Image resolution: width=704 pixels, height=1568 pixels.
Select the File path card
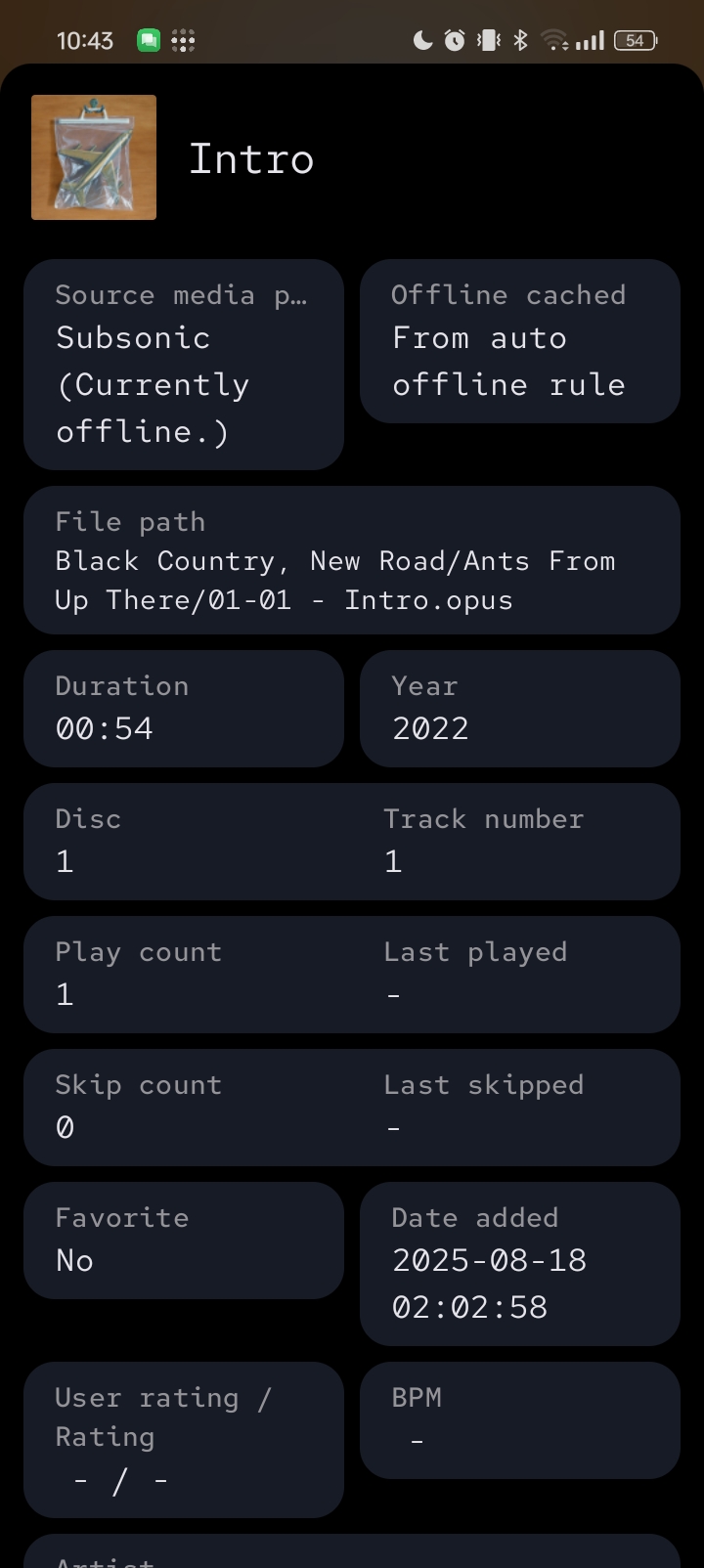[352, 560]
